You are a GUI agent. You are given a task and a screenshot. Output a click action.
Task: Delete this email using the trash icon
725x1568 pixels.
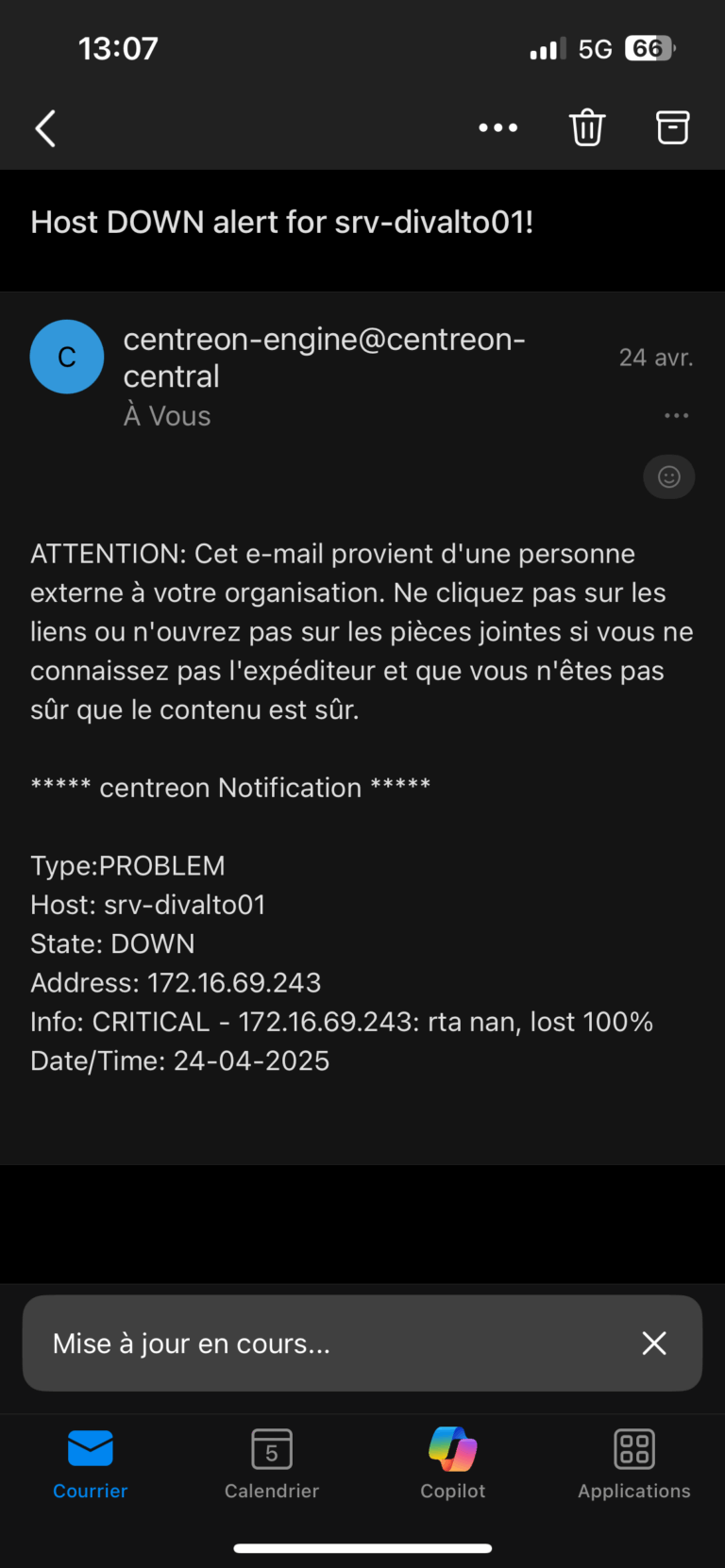coord(586,127)
